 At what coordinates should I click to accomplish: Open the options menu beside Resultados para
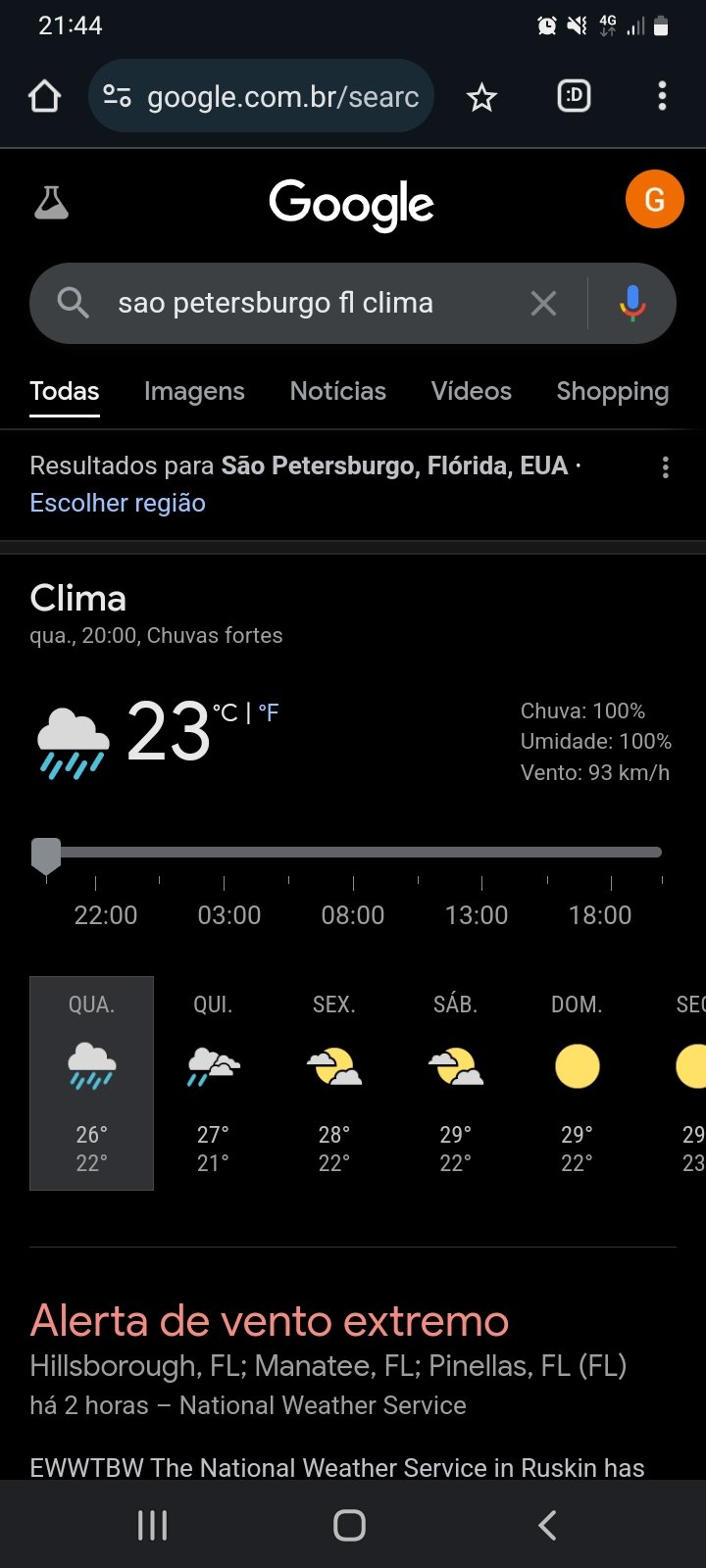click(666, 467)
